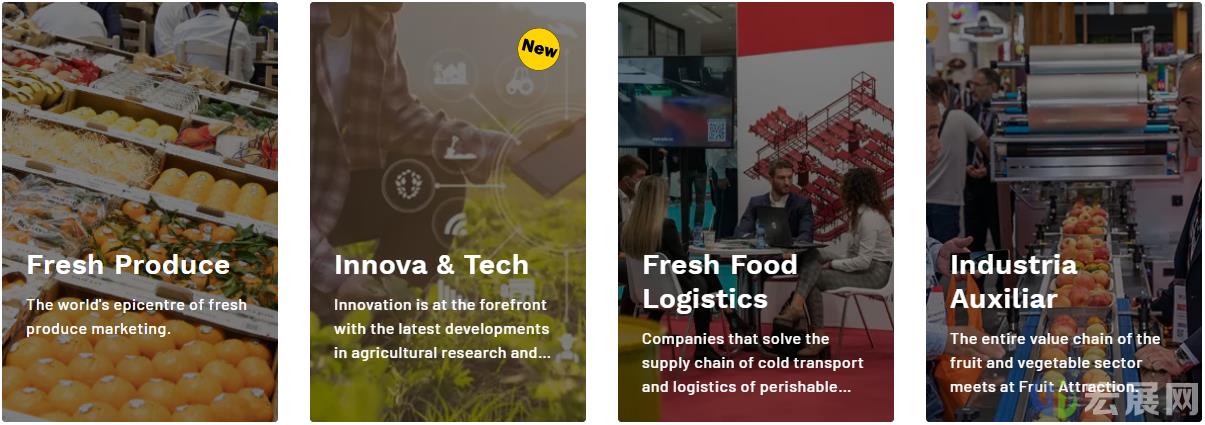Open the Fresh Produce card

[139, 212]
